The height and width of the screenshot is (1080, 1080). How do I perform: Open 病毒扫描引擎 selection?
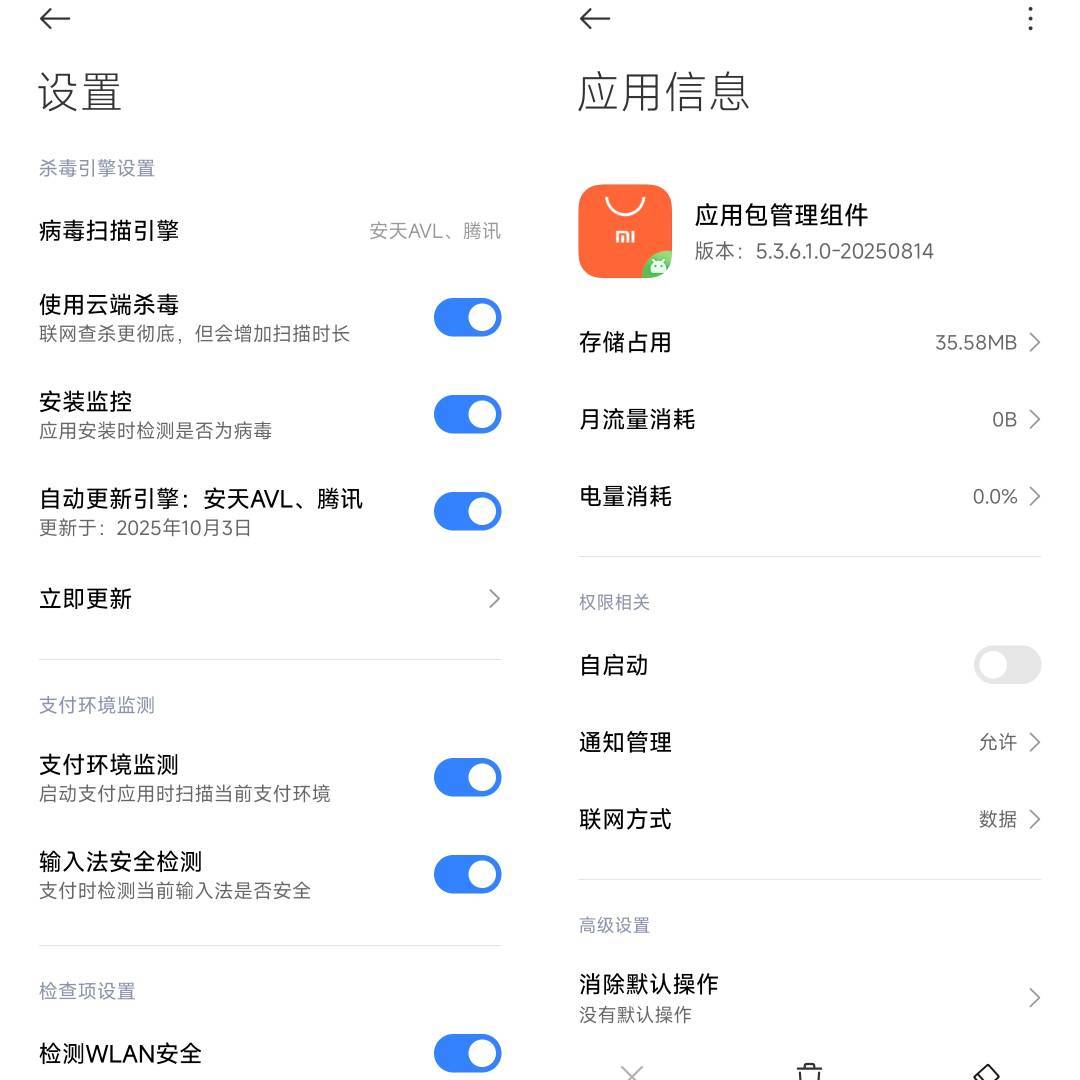click(270, 231)
